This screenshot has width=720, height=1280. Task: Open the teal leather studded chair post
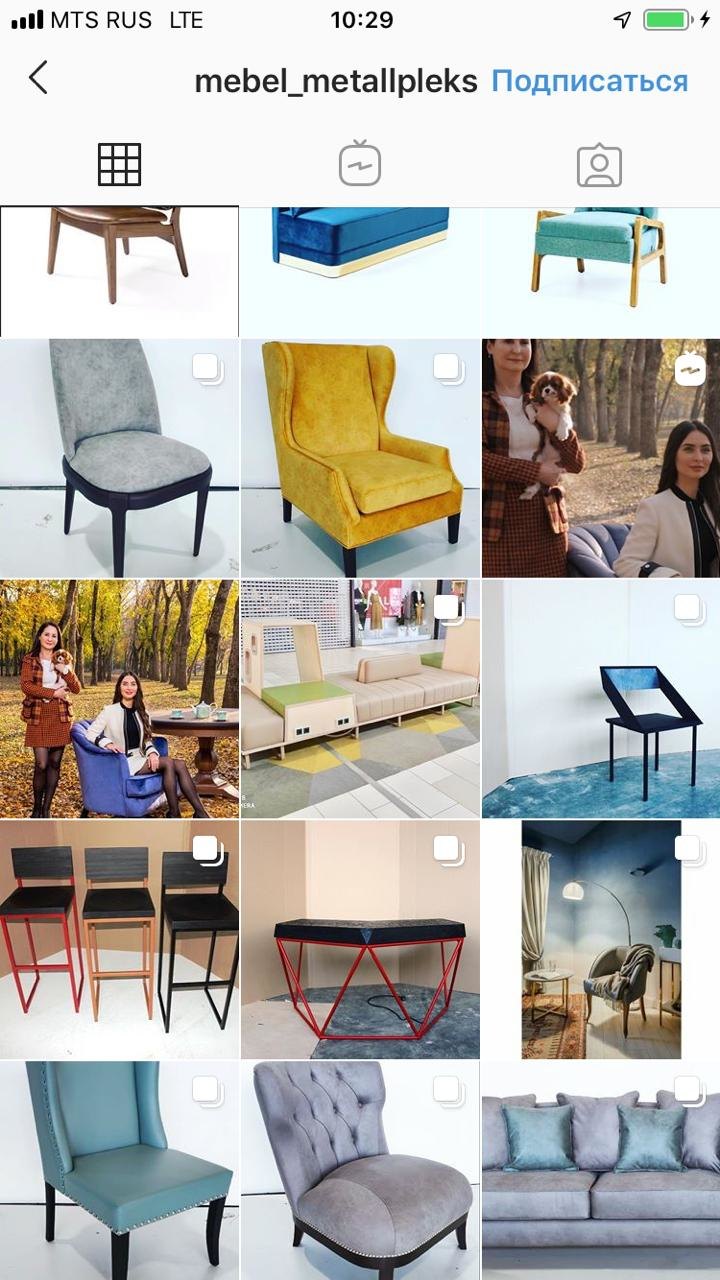tap(119, 1170)
